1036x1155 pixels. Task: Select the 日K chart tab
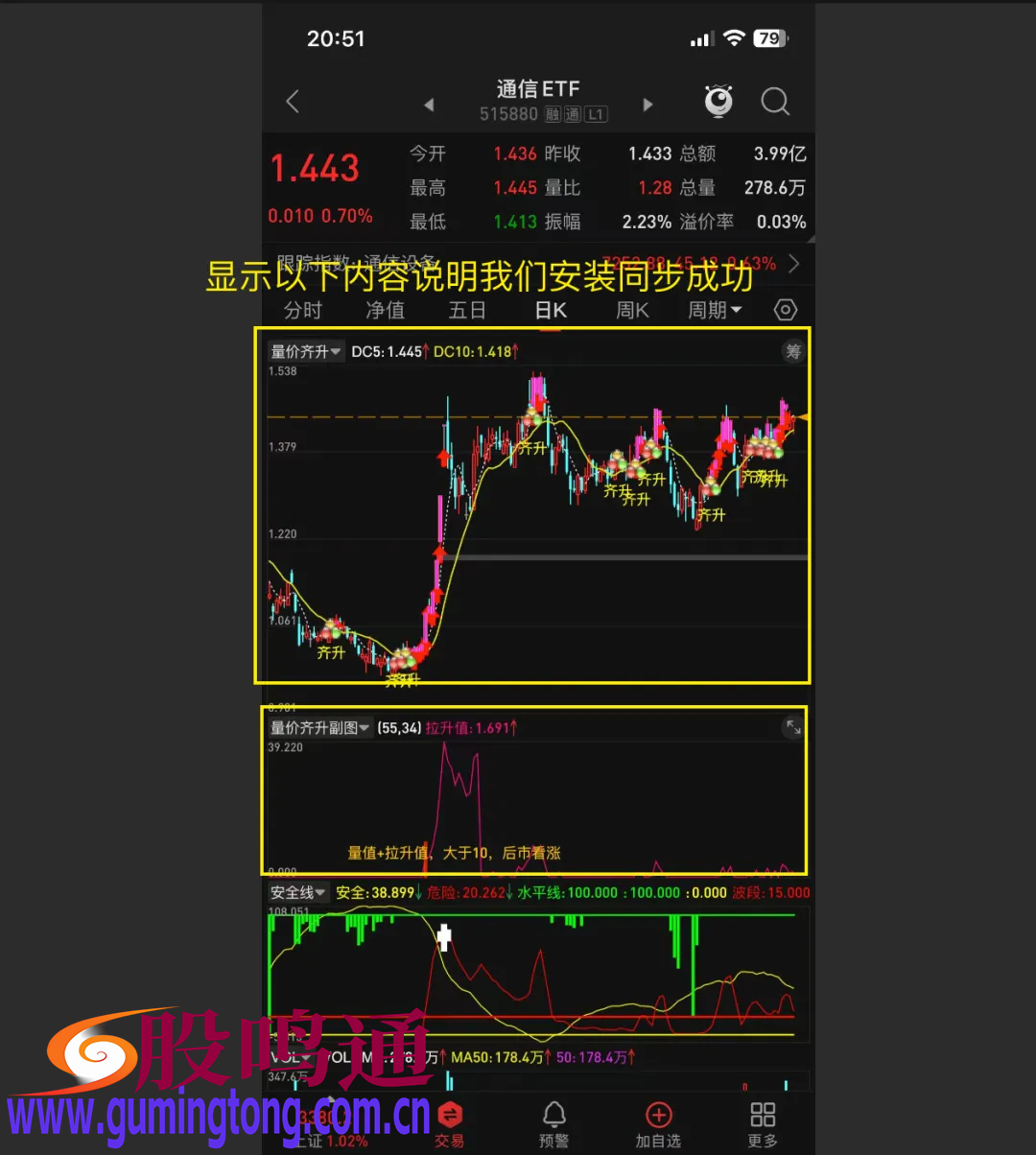[x=551, y=310]
